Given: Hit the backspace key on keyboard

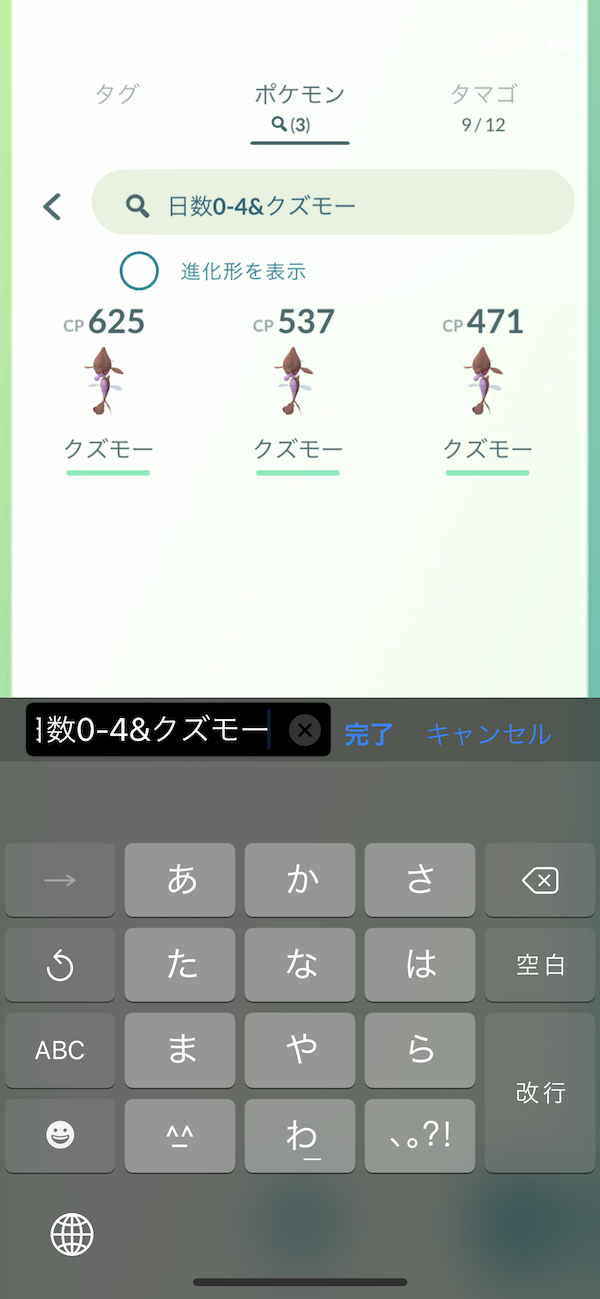Looking at the screenshot, I should coord(540,880).
